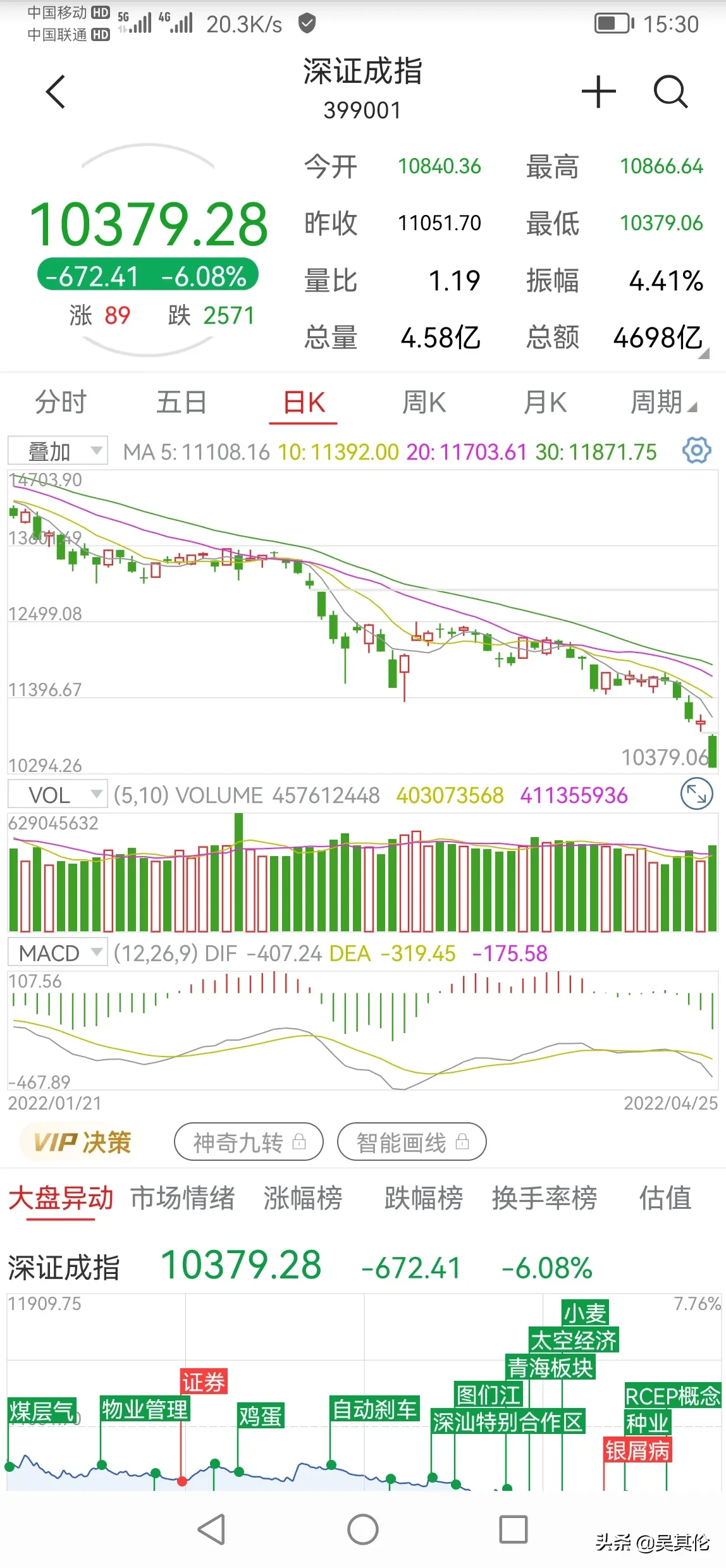Screen dimensions: 726x1568
Task: Switch to the 周K chart tab
Action: pyautogui.click(x=424, y=403)
